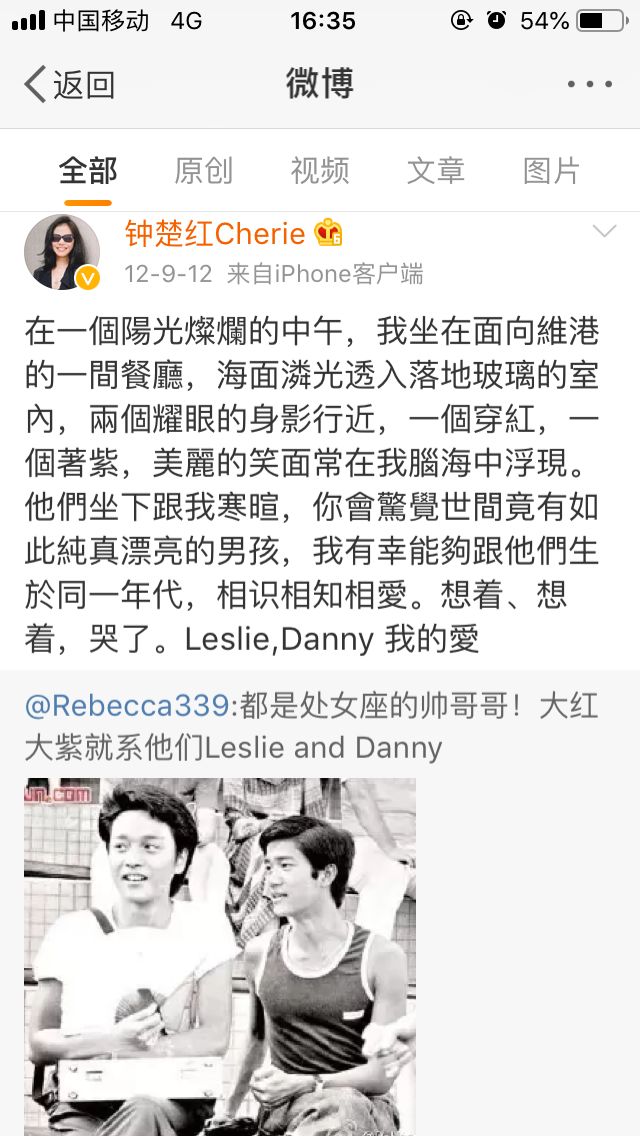The height and width of the screenshot is (1136, 640).
Task: Switch to the 文章 tab
Action: 436,170
